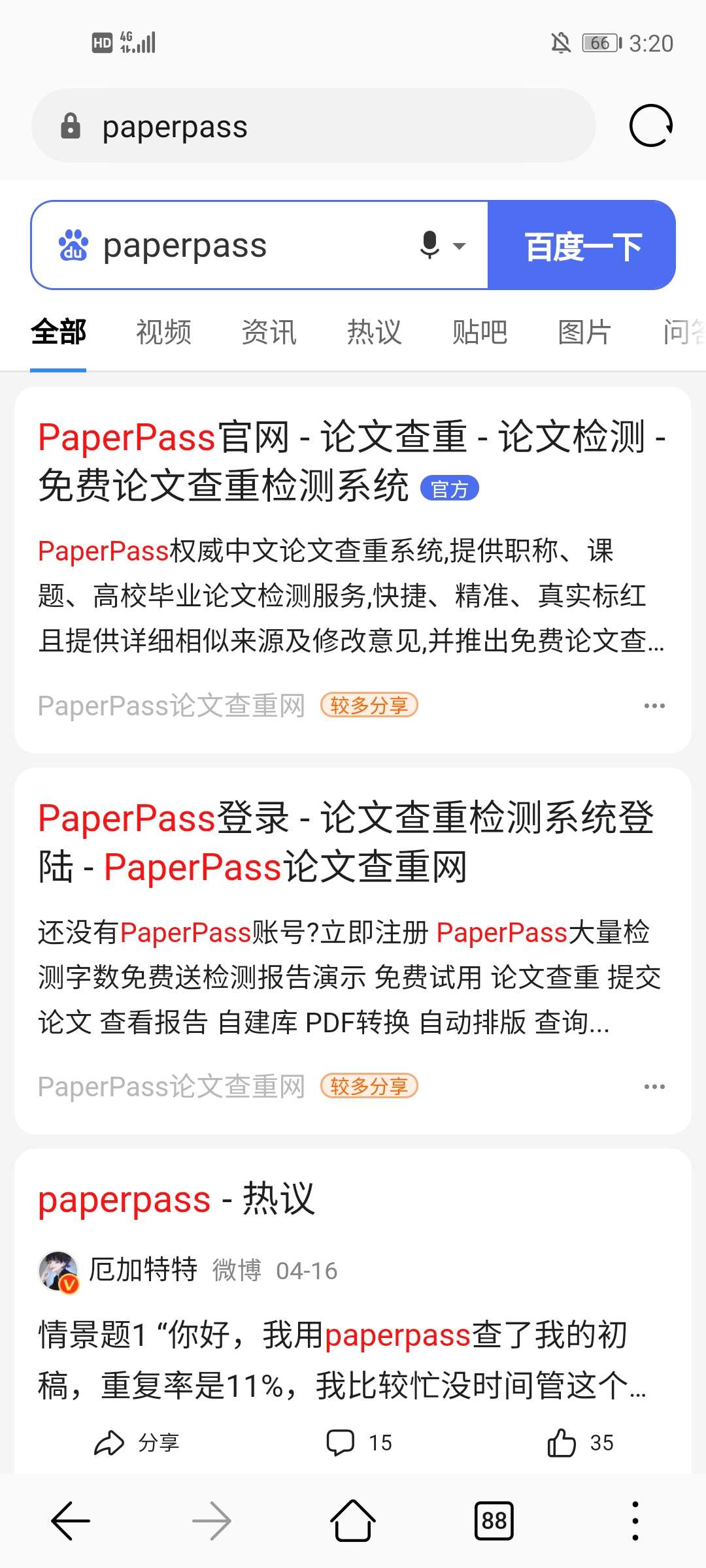
Task: Switch to the 贴吧 tab
Action: click(x=479, y=332)
